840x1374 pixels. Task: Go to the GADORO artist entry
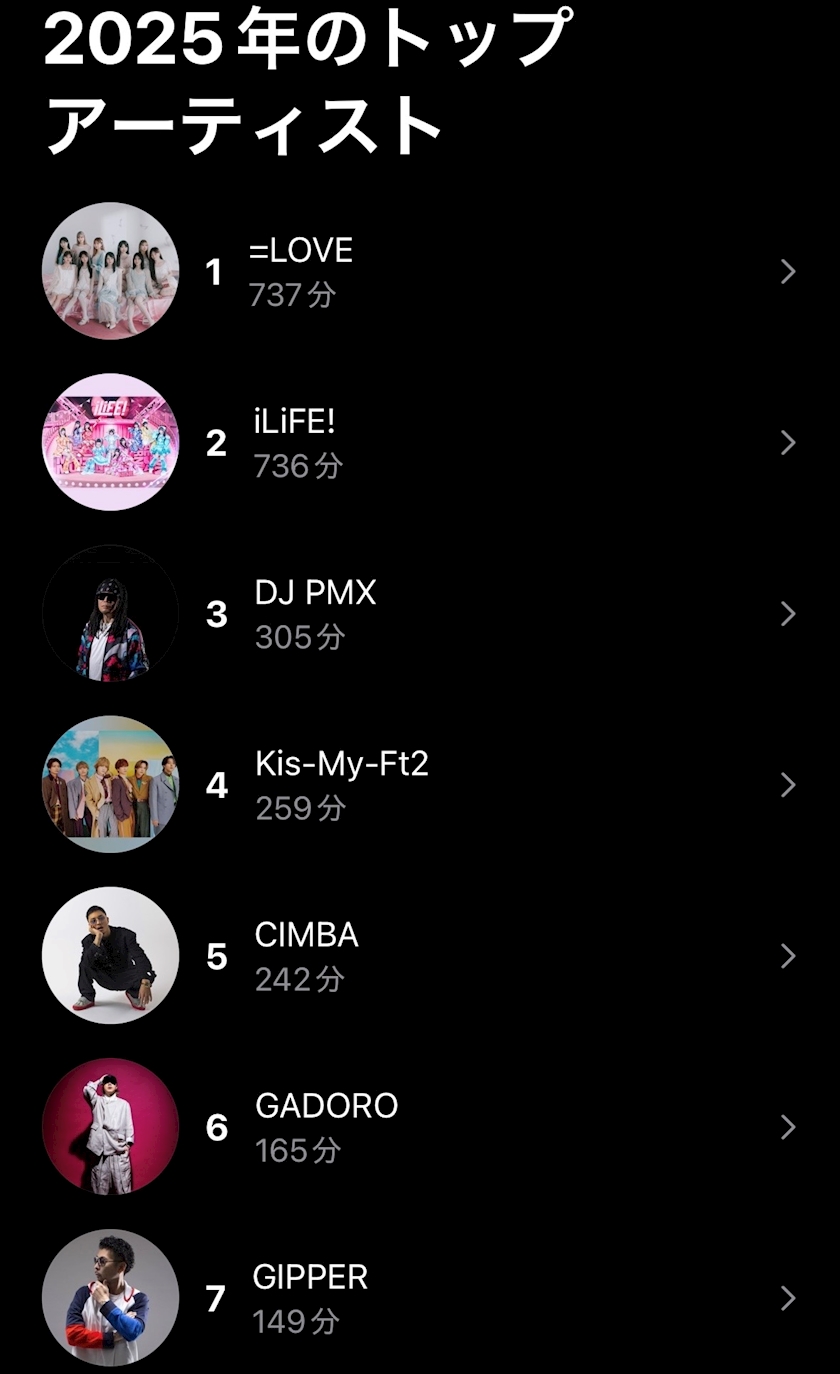point(420,1127)
